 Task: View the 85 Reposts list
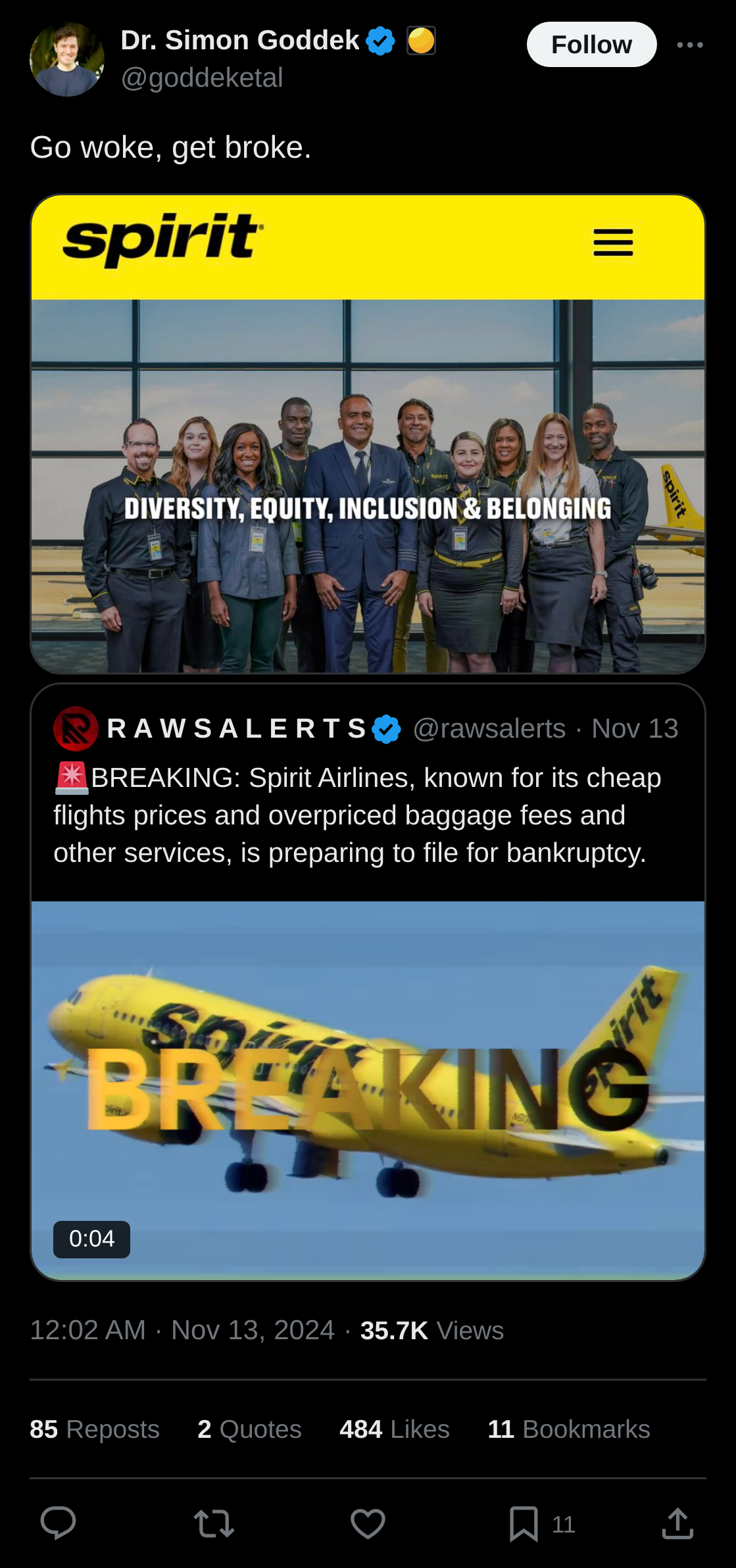point(94,1429)
